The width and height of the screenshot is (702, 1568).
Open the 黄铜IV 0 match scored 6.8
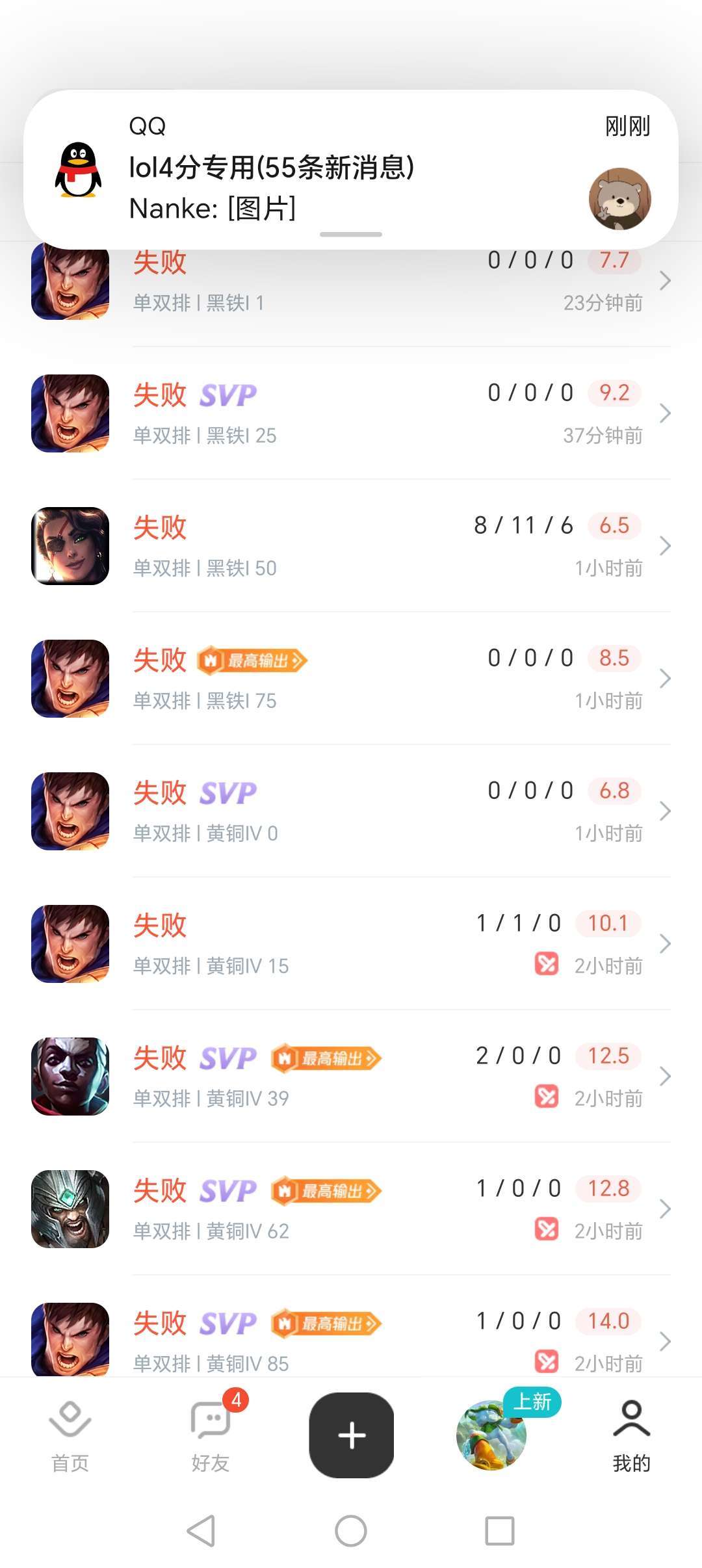[x=351, y=811]
